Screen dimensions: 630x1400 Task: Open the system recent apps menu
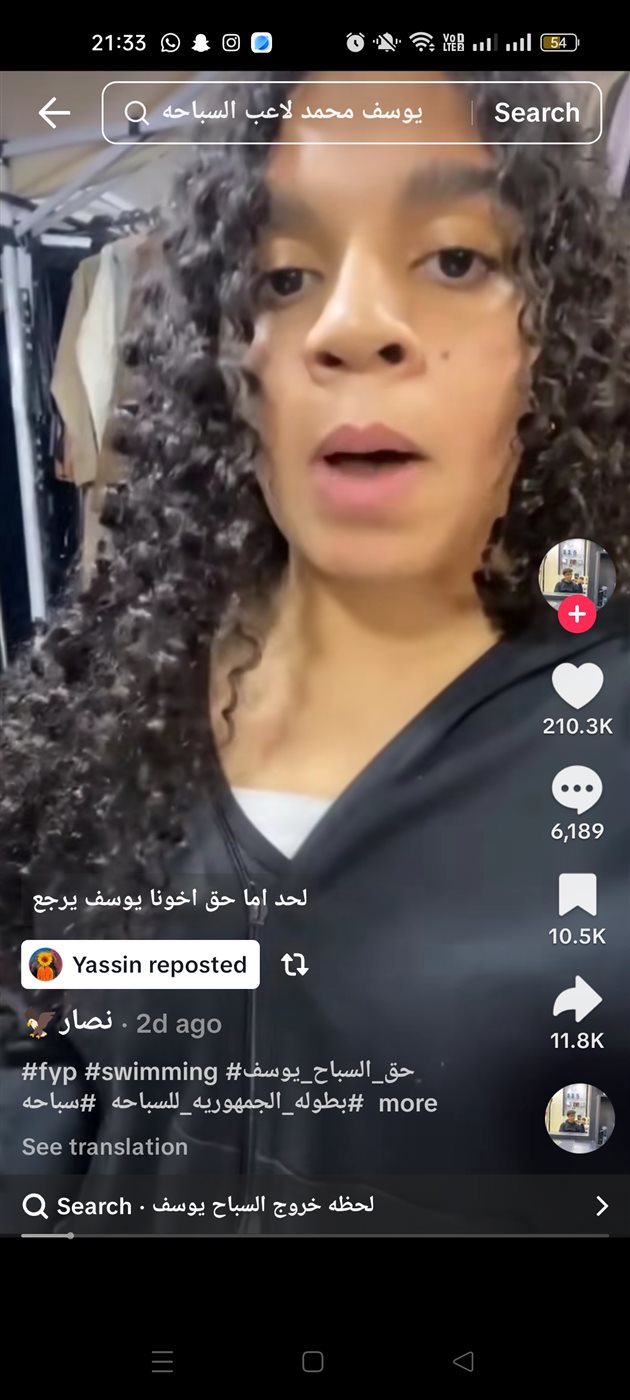[162, 1361]
